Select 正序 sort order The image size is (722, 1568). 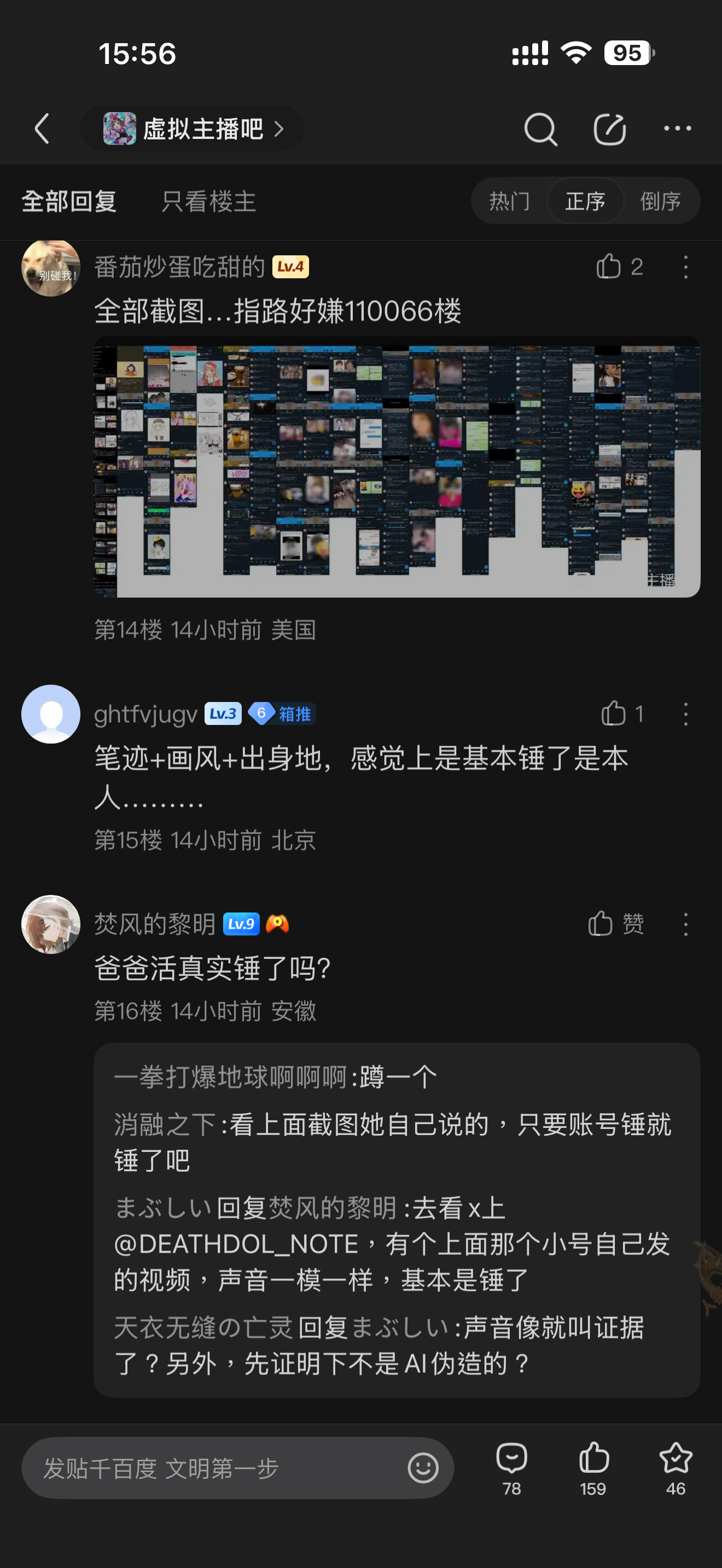coord(585,201)
